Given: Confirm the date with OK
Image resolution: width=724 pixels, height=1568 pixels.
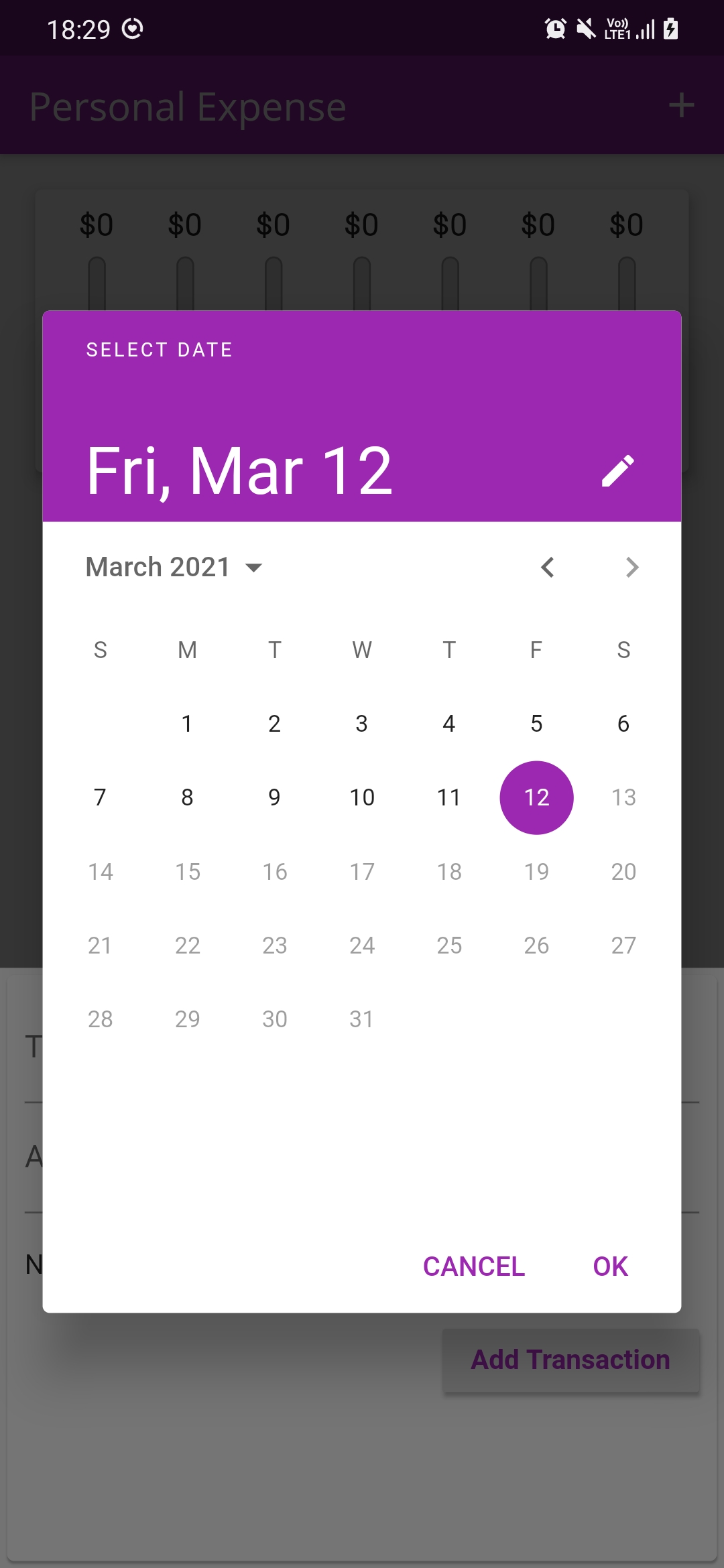Looking at the screenshot, I should pyautogui.click(x=610, y=1266).
